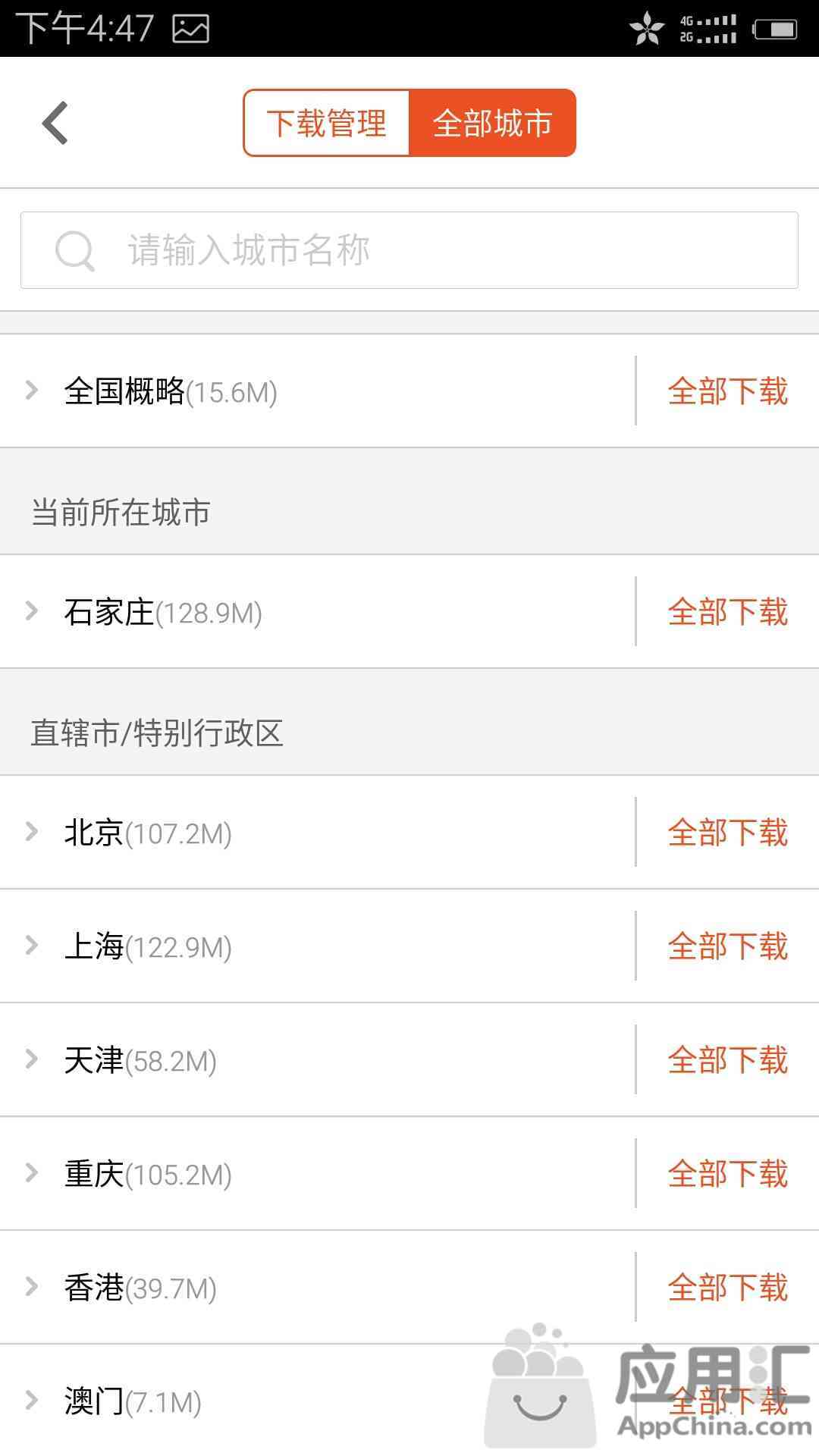Expand the 重庆 entry
The height and width of the screenshot is (1456, 819).
point(317,1174)
